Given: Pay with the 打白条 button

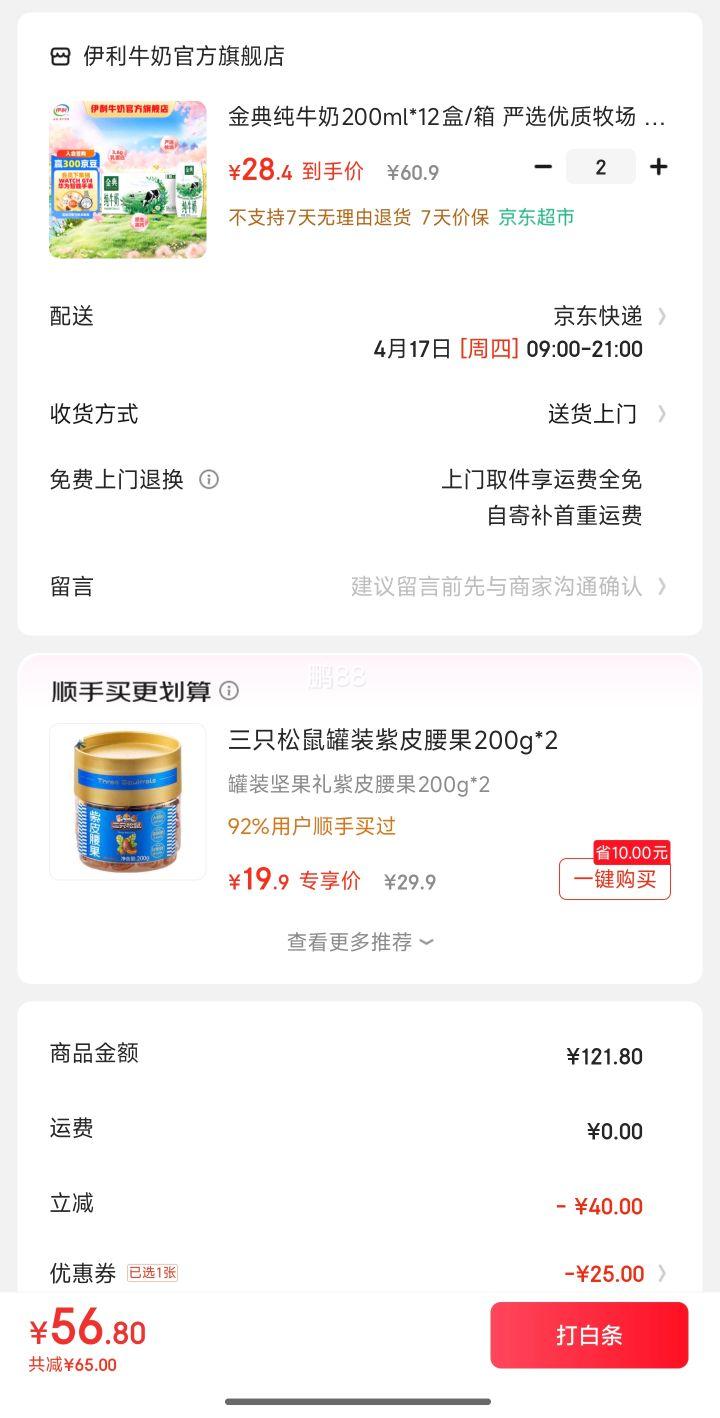Looking at the screenshot, I should 589,1335.
